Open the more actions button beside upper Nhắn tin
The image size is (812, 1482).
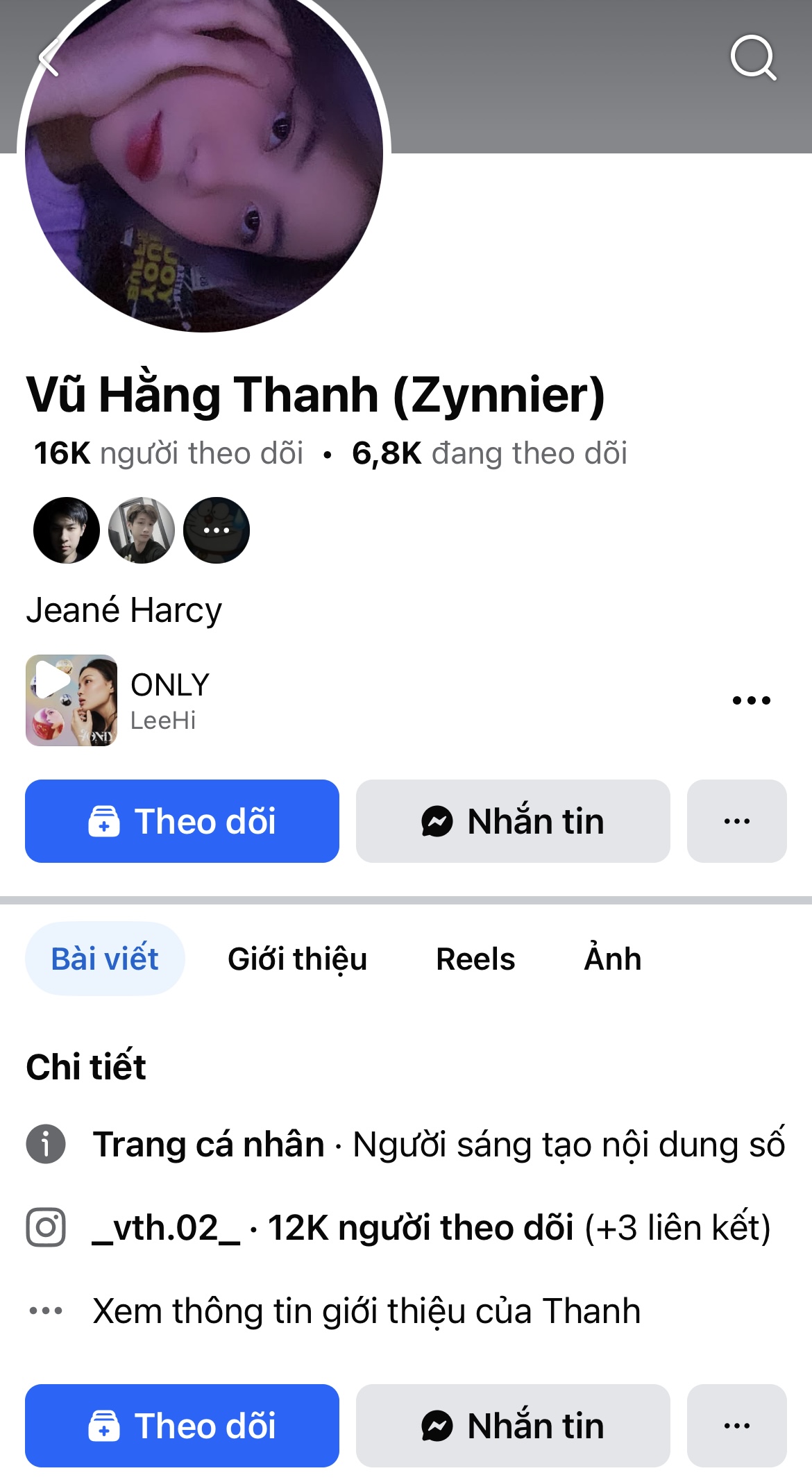(736, 821)
